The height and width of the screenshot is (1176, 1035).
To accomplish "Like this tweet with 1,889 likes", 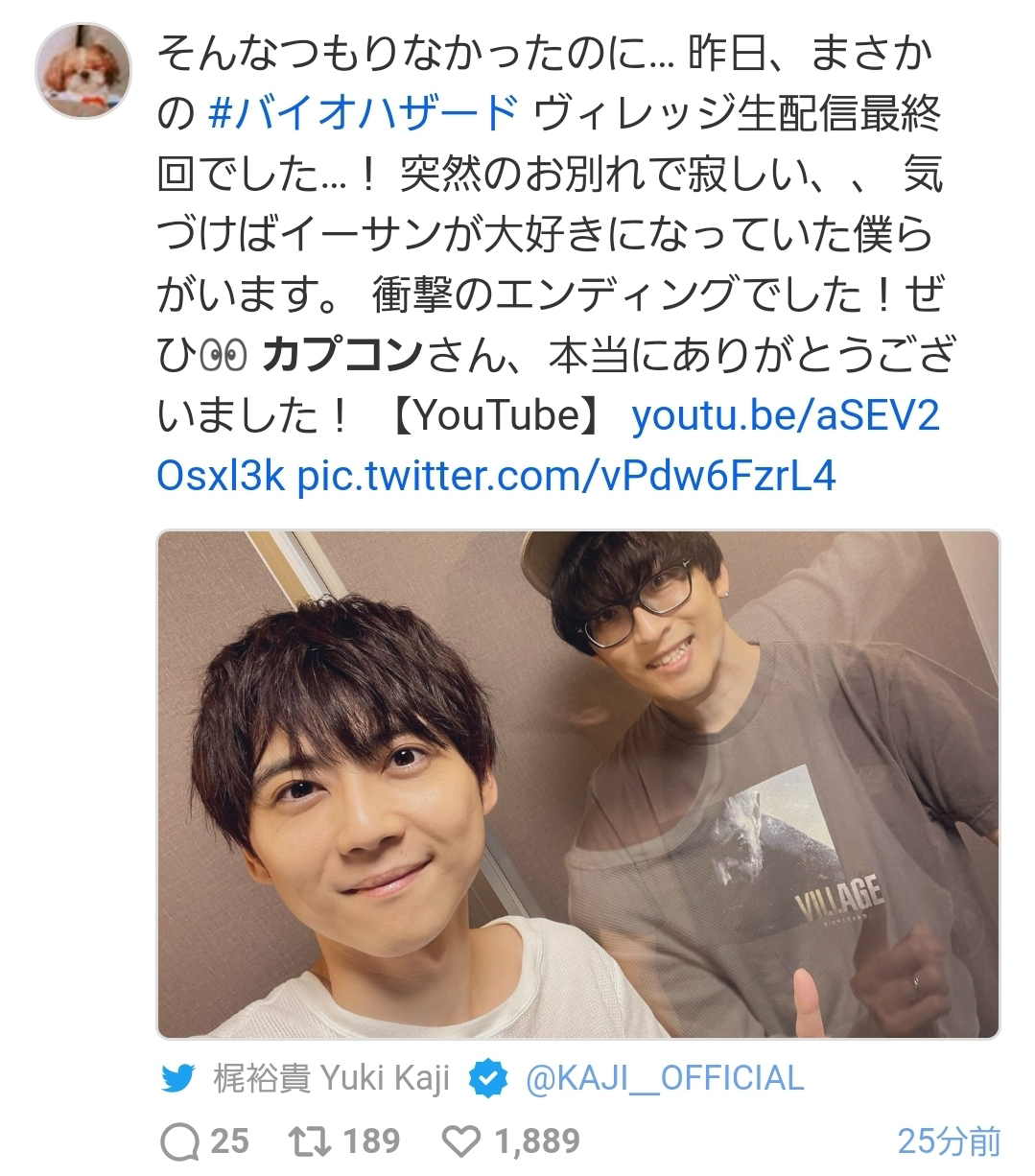I will [511, 1141].
